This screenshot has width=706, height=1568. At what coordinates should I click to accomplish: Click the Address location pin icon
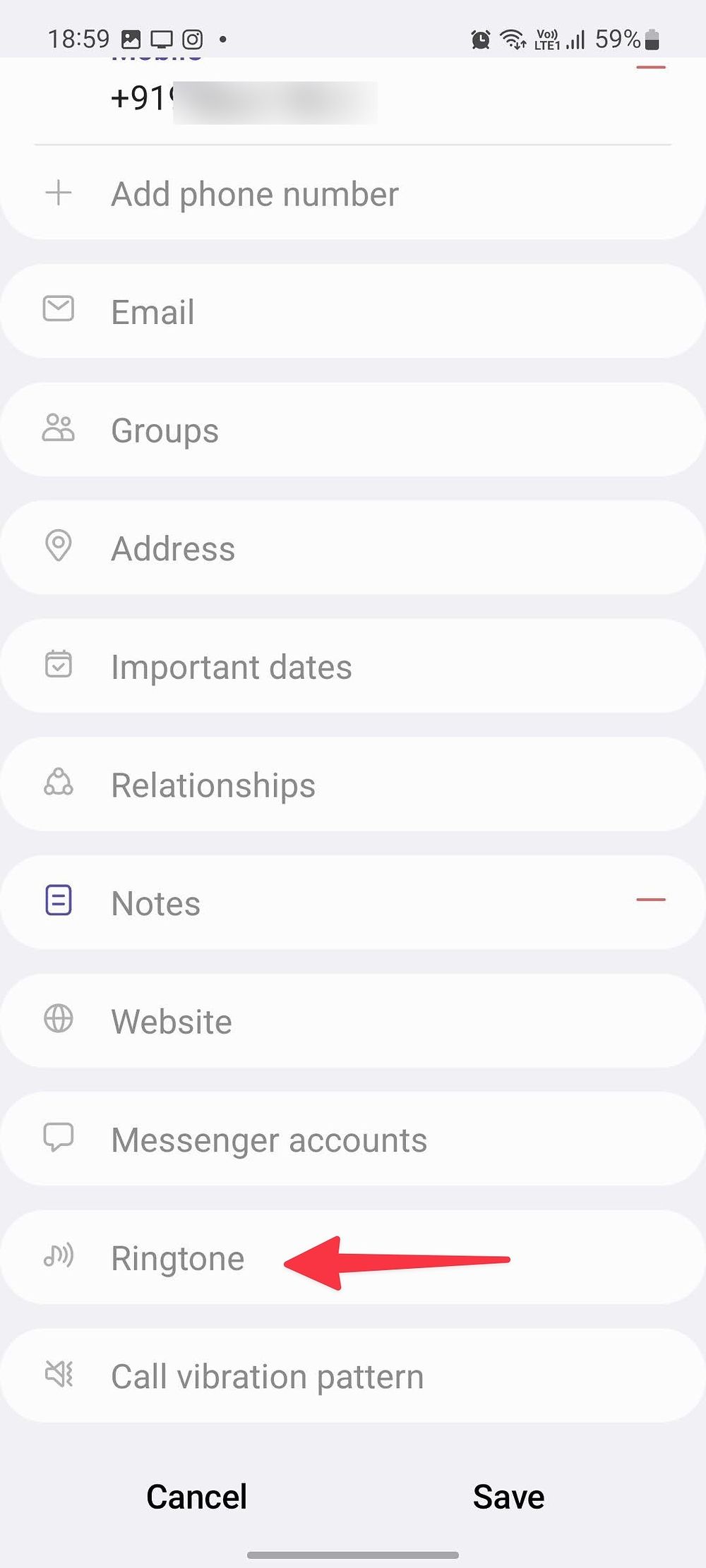59,547
